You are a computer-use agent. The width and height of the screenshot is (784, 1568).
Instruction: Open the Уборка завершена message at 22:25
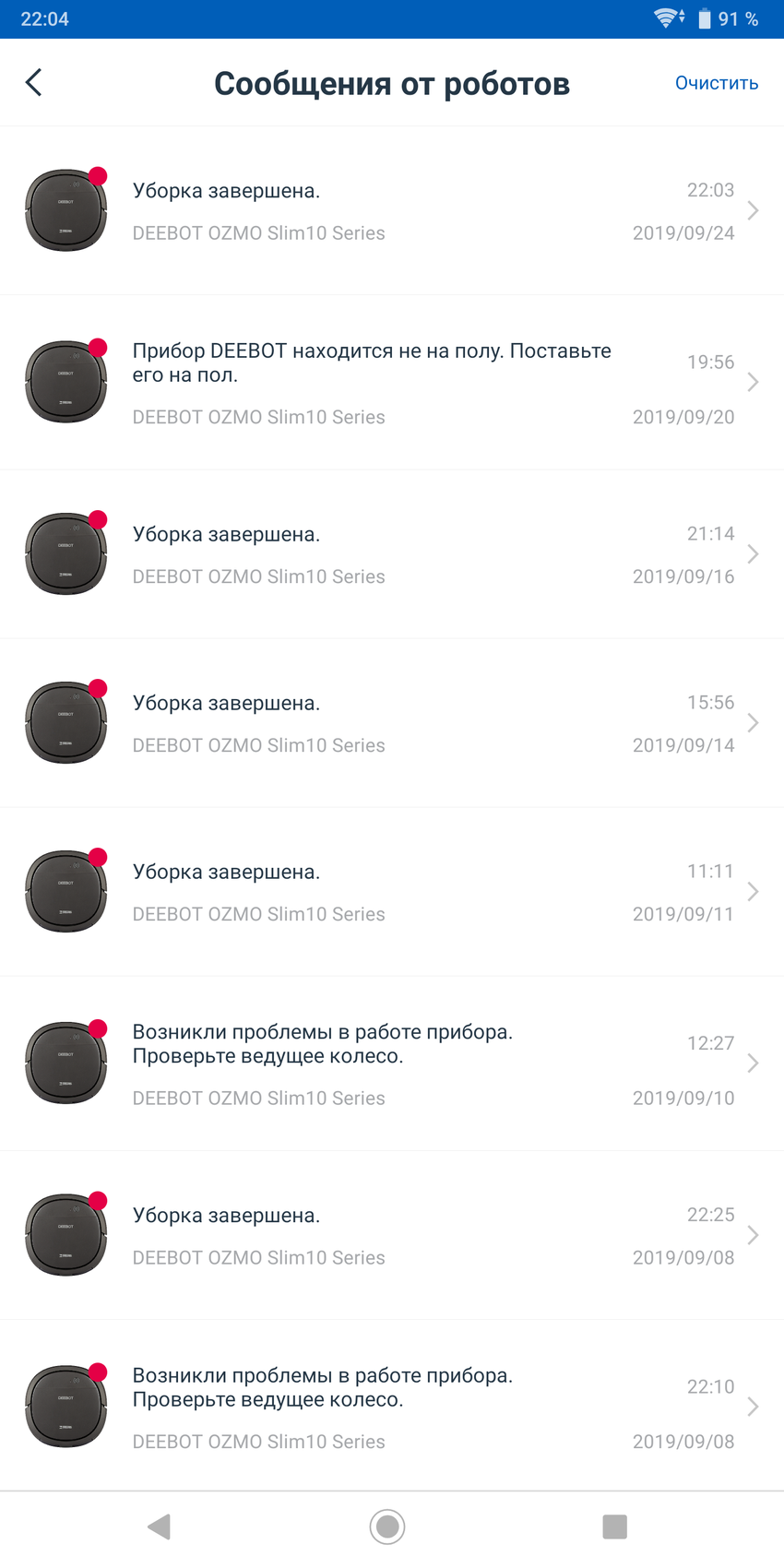click(x=392, y=1235)
